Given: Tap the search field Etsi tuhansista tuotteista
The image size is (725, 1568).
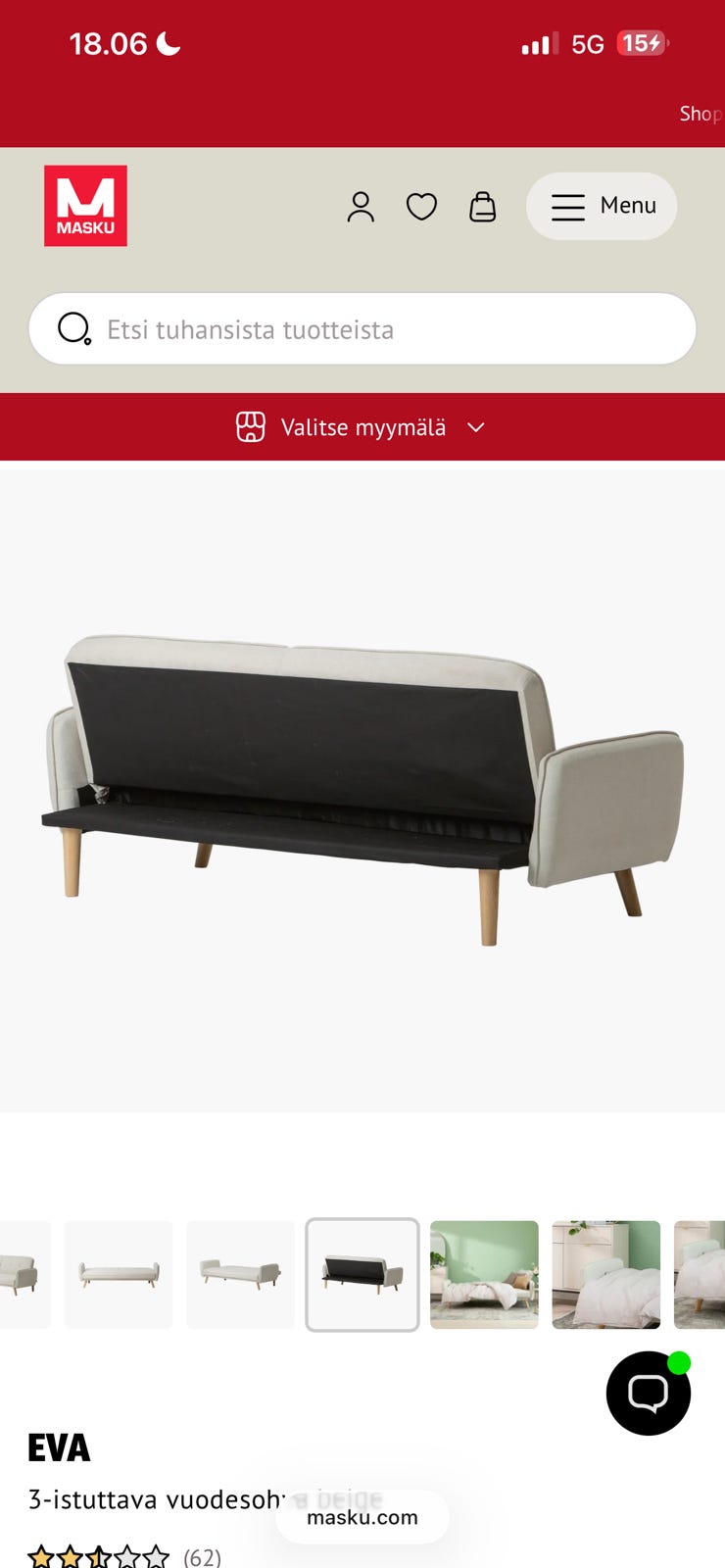Looking at the screenshot, I should 362,329.
